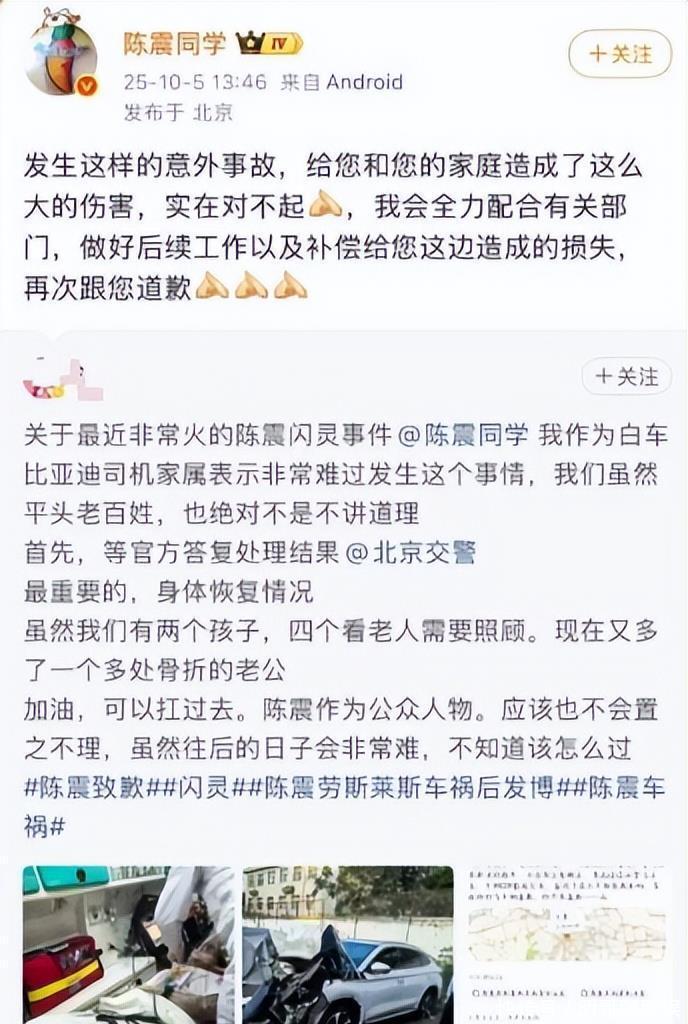Open 陈震同学's profile avatar
Screen dimensions: 688x1024
pyautogui.click(x=61, y=58)
